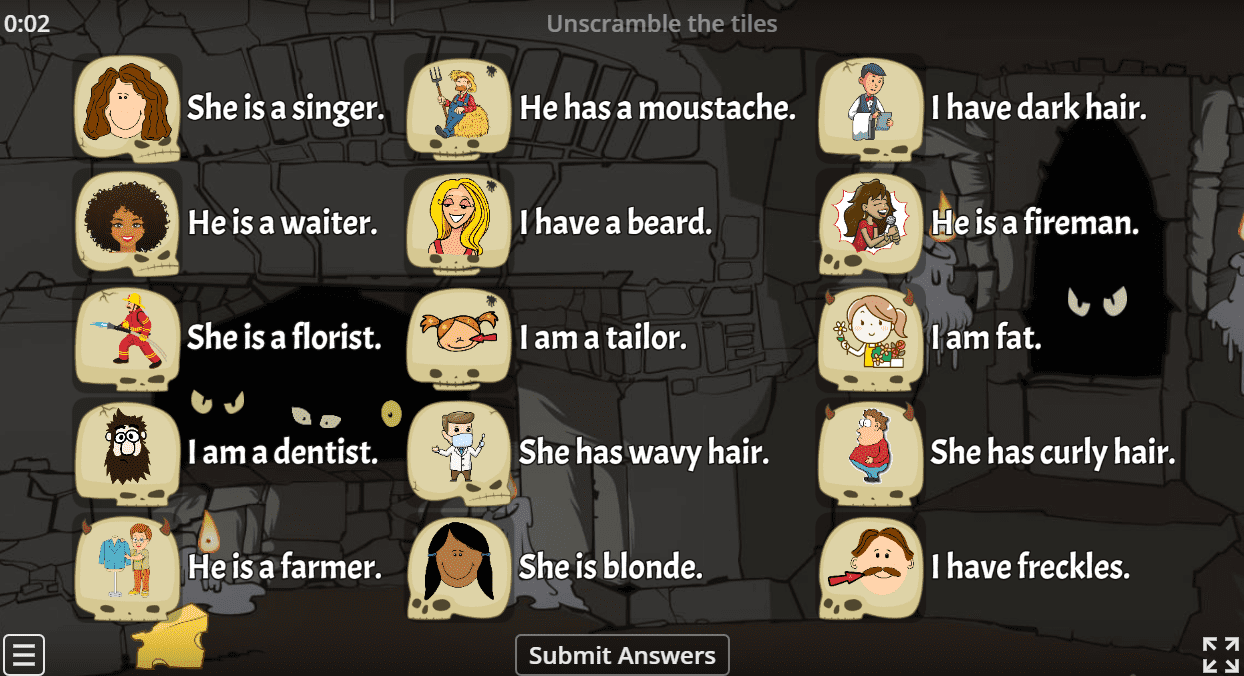Image resolution: width=1244 pixels, height=676 pixels.
Task: Choose the tile beside "I am fat."
Action: [x=870, y=337]
